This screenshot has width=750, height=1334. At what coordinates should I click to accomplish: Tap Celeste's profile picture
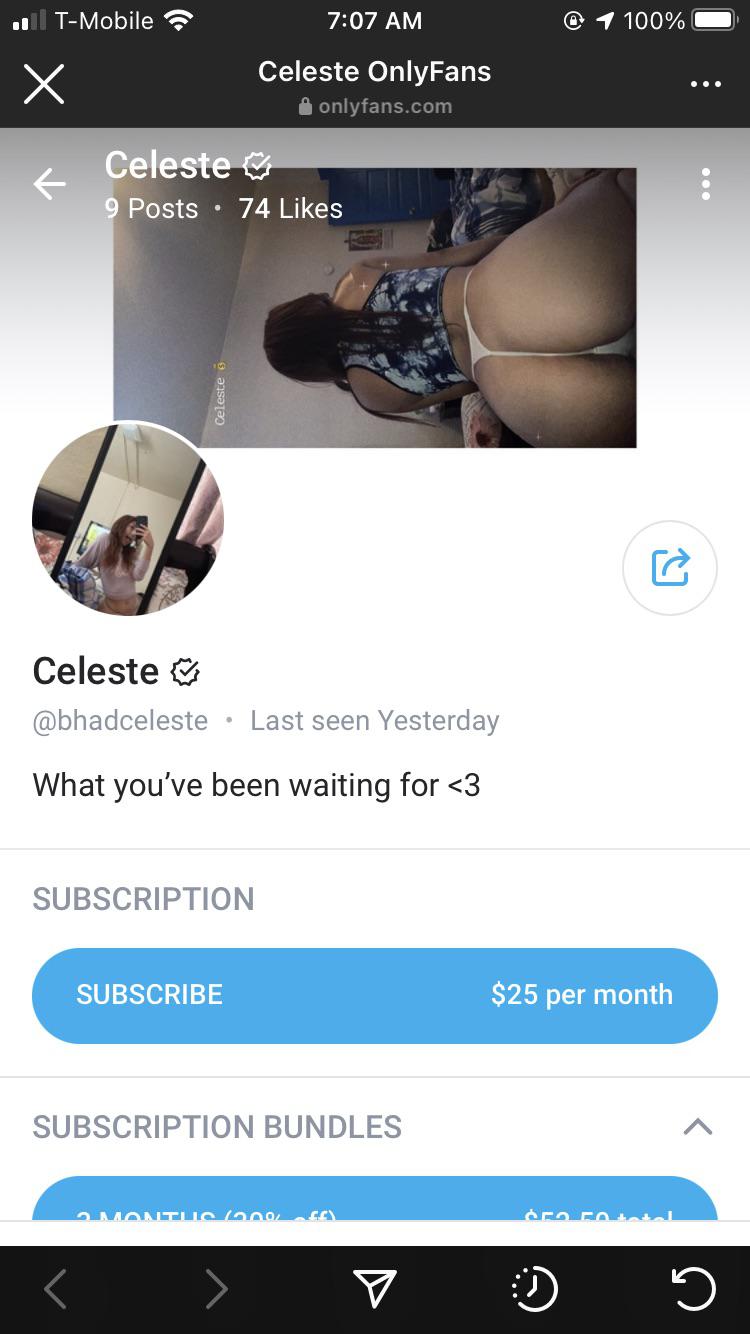coord(127,520)
